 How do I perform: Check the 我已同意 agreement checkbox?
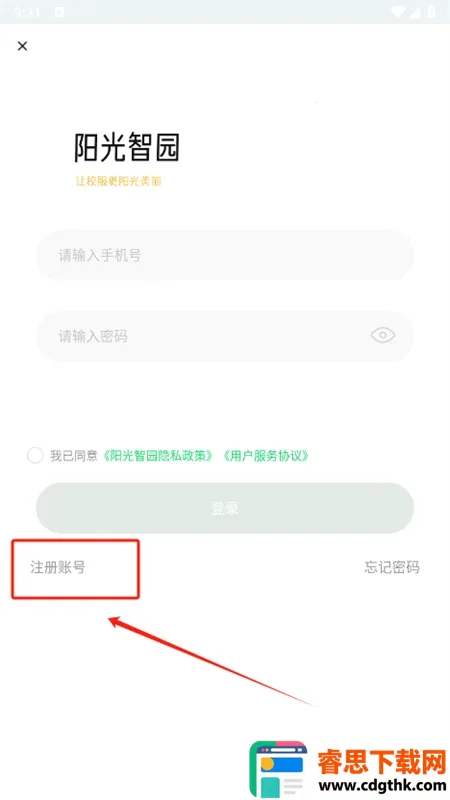pyautogui.click(x=35, y=456)
